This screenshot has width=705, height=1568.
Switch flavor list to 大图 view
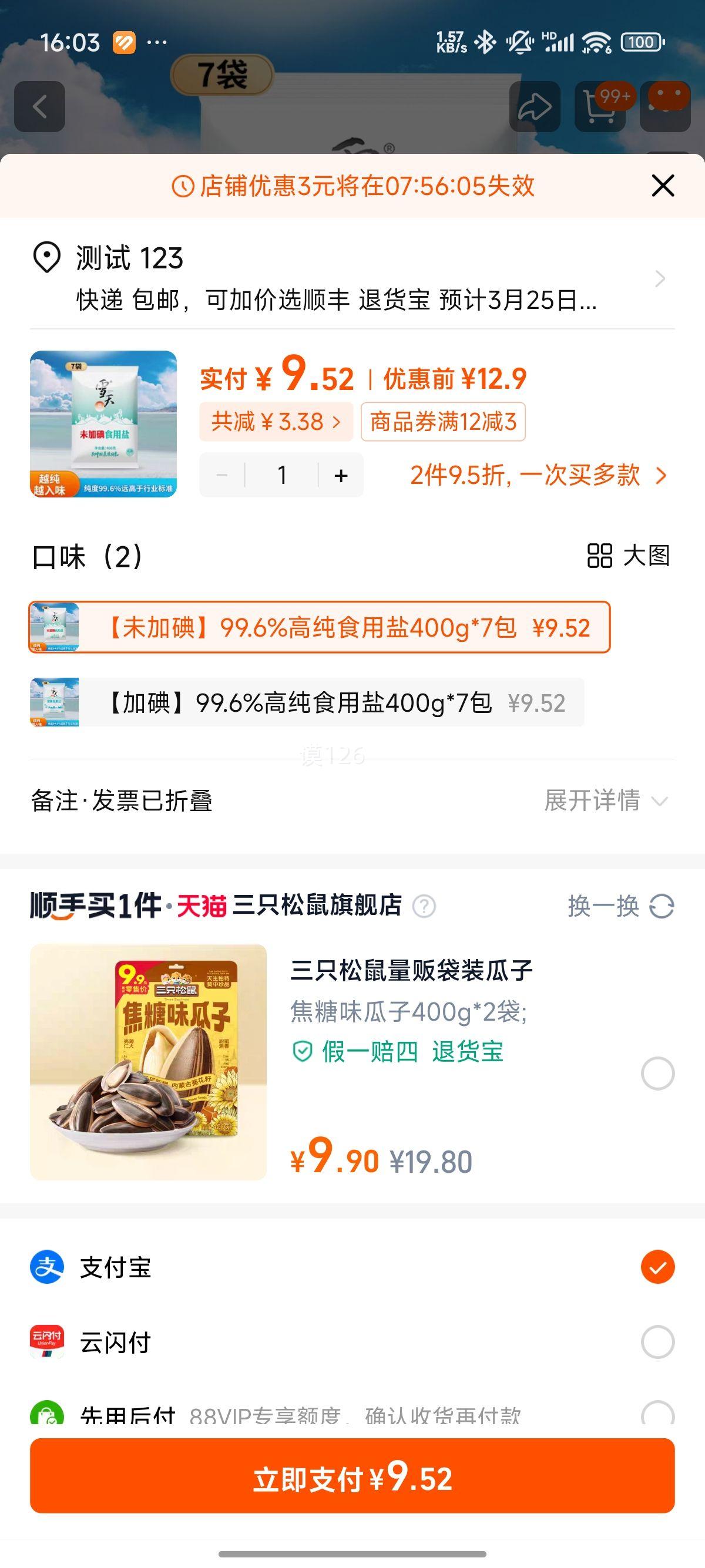(632, 557)
